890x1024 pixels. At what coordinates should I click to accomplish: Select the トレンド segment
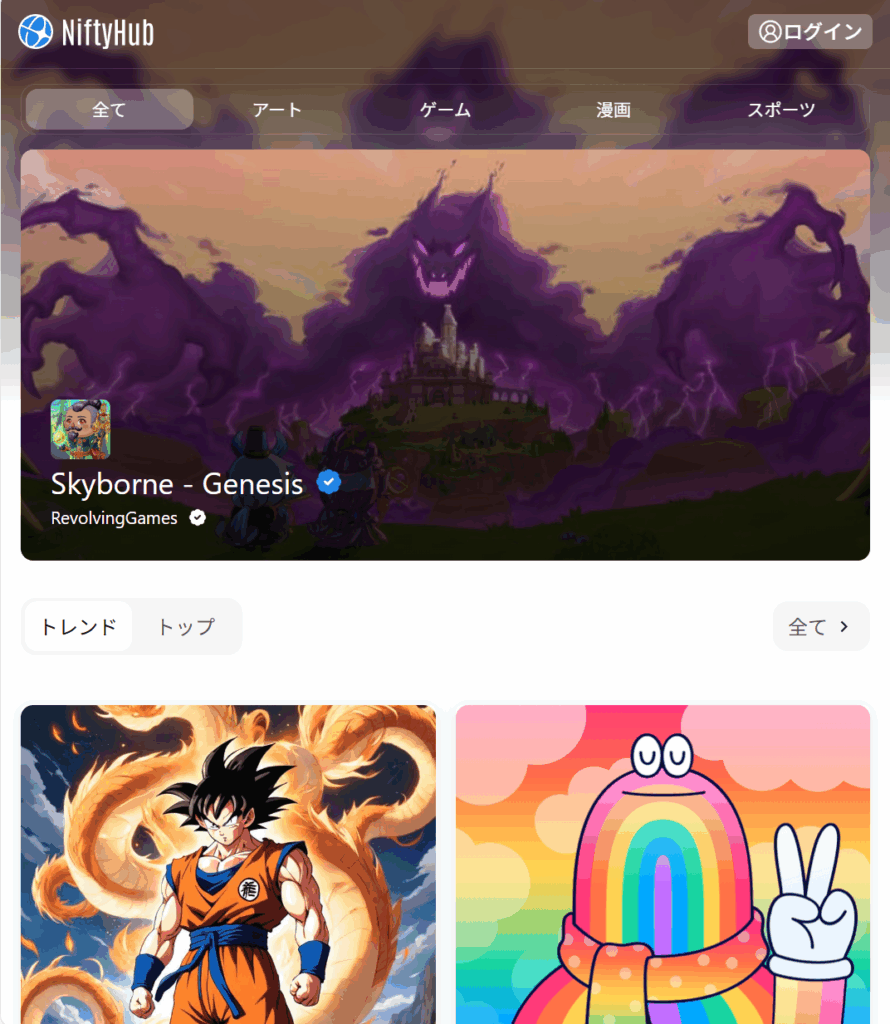(x=78, y=627)
